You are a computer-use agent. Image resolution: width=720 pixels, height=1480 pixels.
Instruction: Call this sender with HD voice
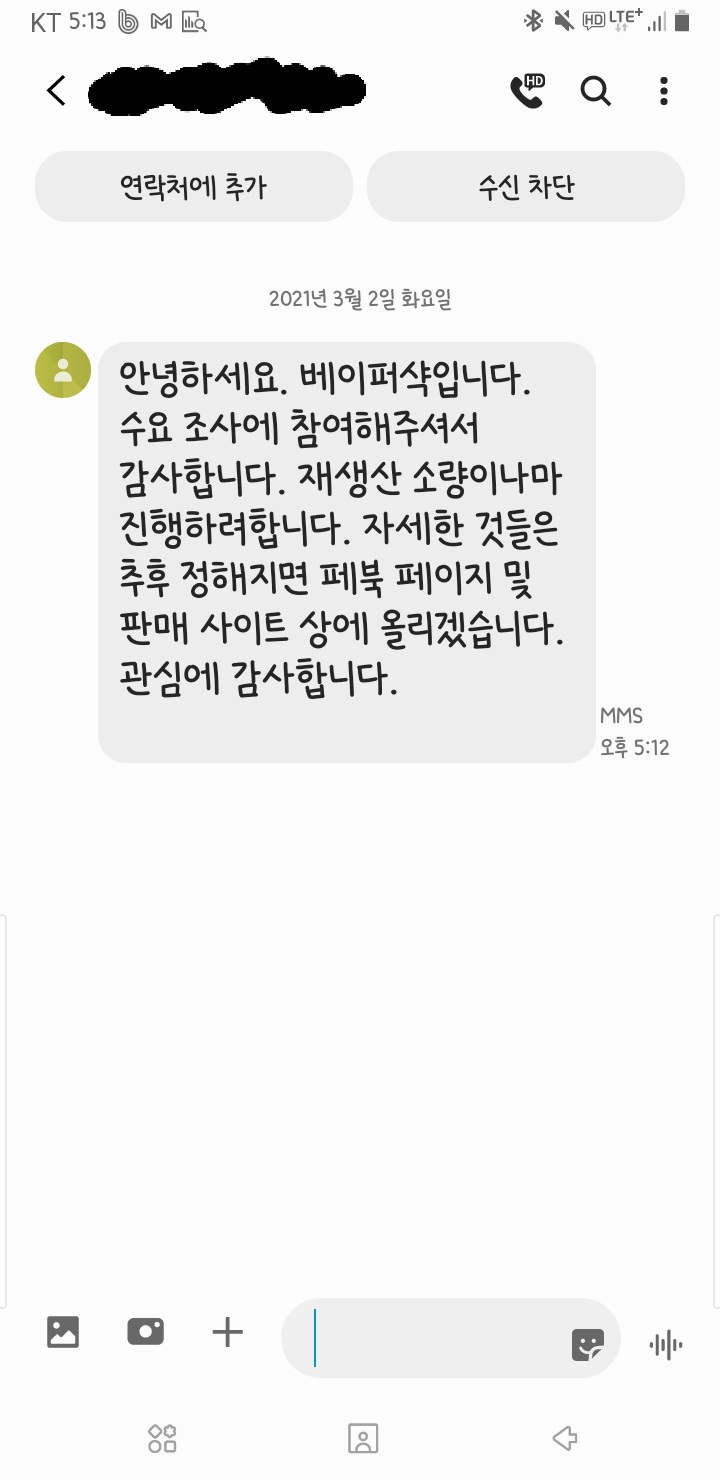coord(526,91)
